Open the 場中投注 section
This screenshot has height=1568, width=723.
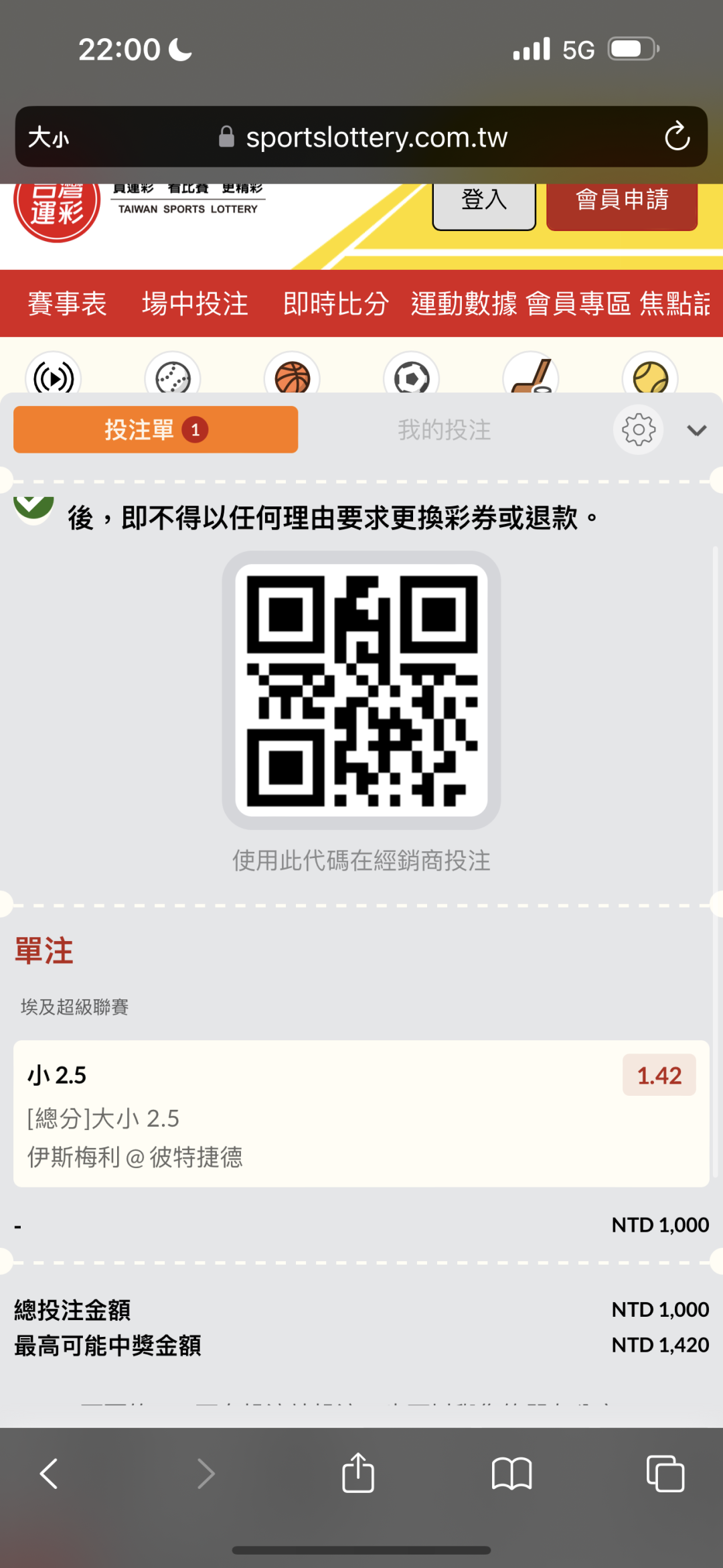coord(195,303)
